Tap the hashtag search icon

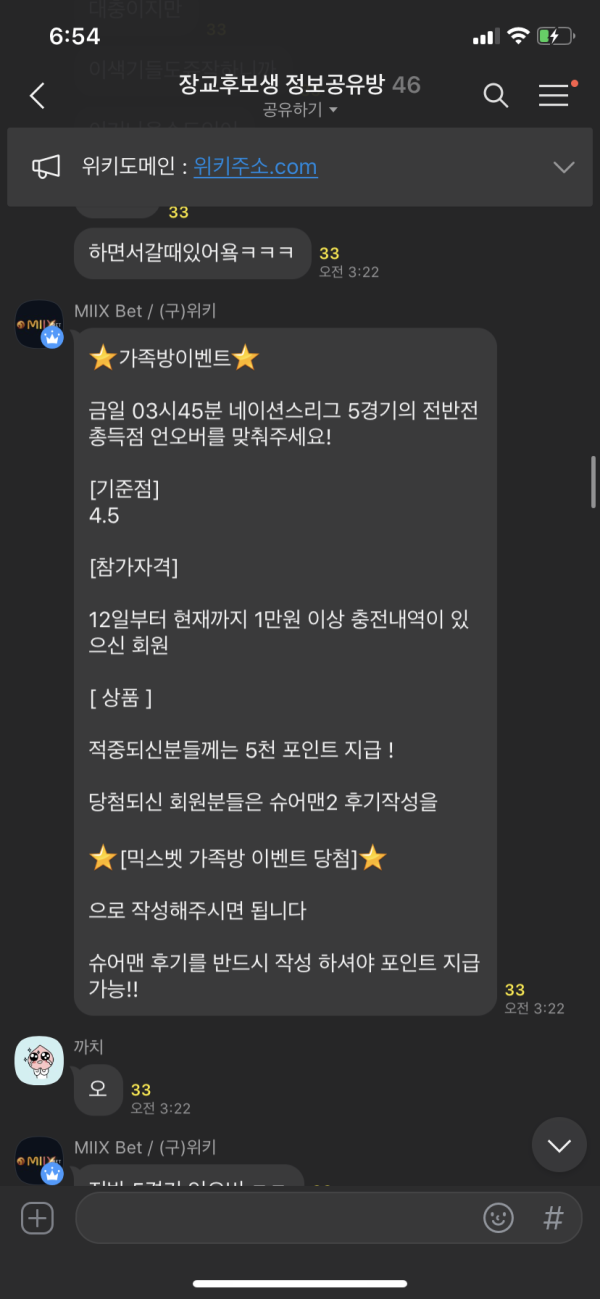click(552, 1218)
